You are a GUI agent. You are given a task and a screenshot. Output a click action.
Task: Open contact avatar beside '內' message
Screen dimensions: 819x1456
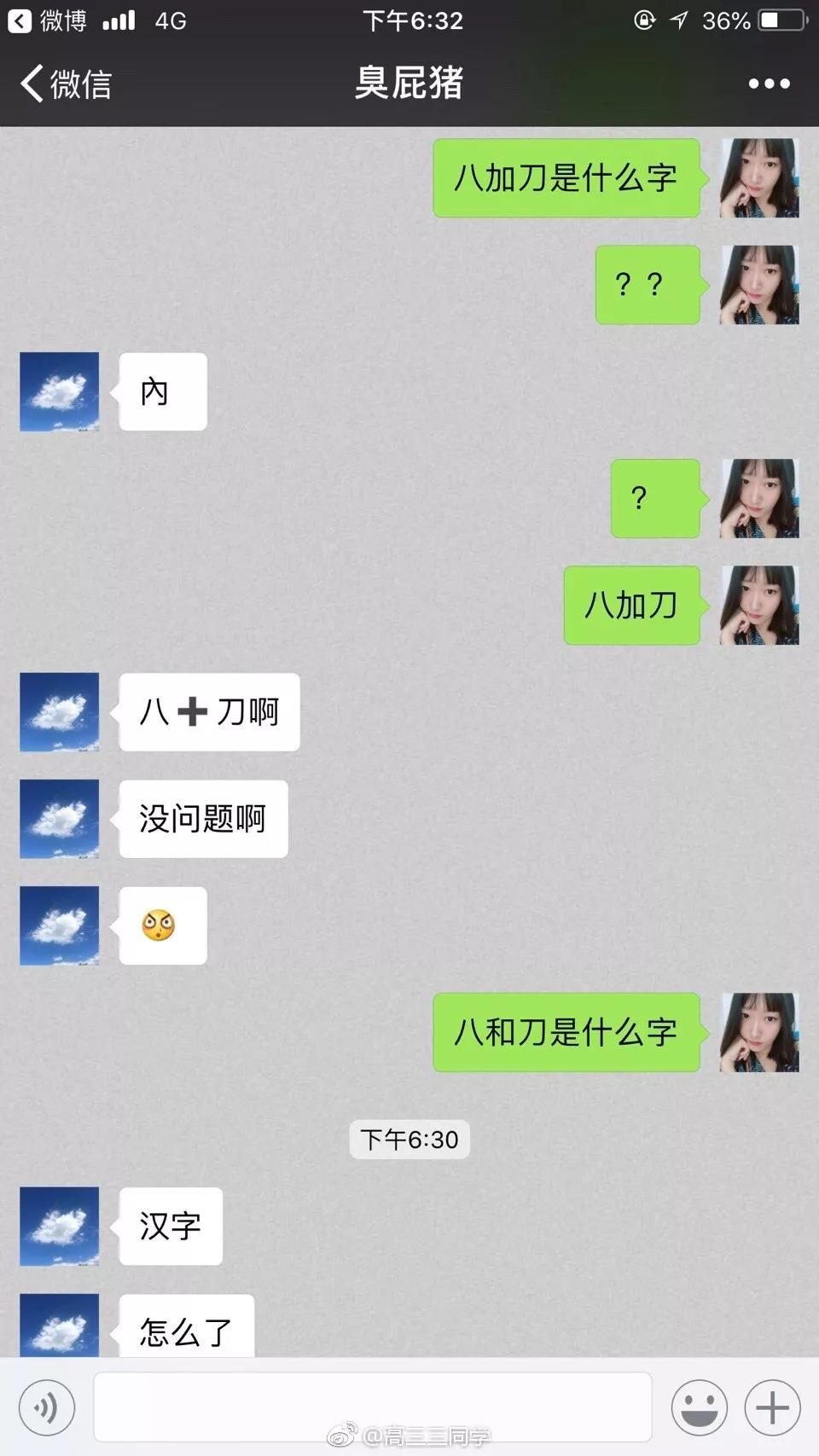(60, 392)
